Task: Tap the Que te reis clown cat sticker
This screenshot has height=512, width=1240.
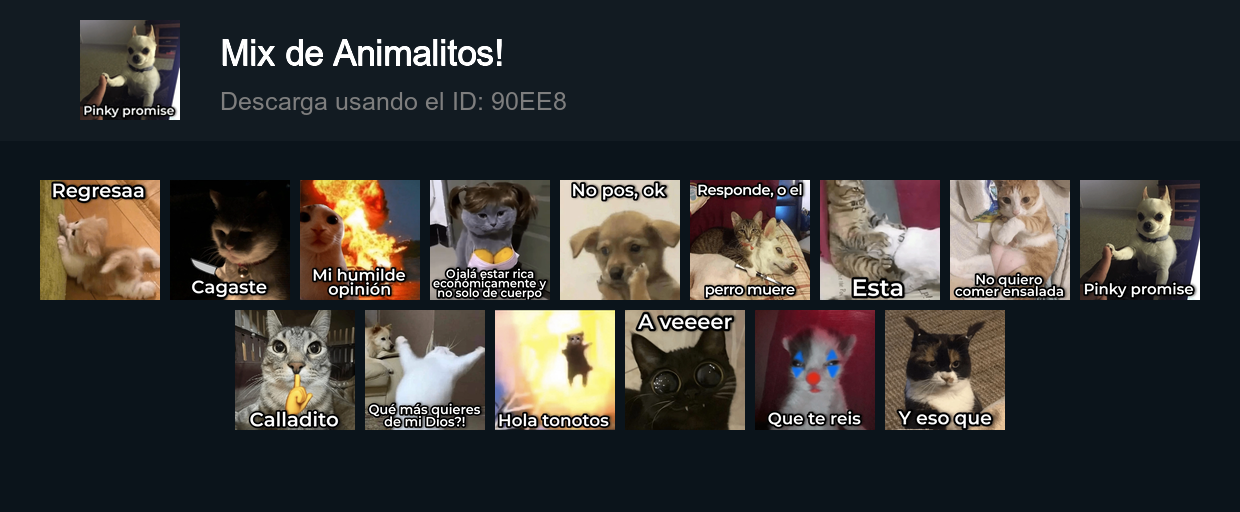Action: pos(815,370)
